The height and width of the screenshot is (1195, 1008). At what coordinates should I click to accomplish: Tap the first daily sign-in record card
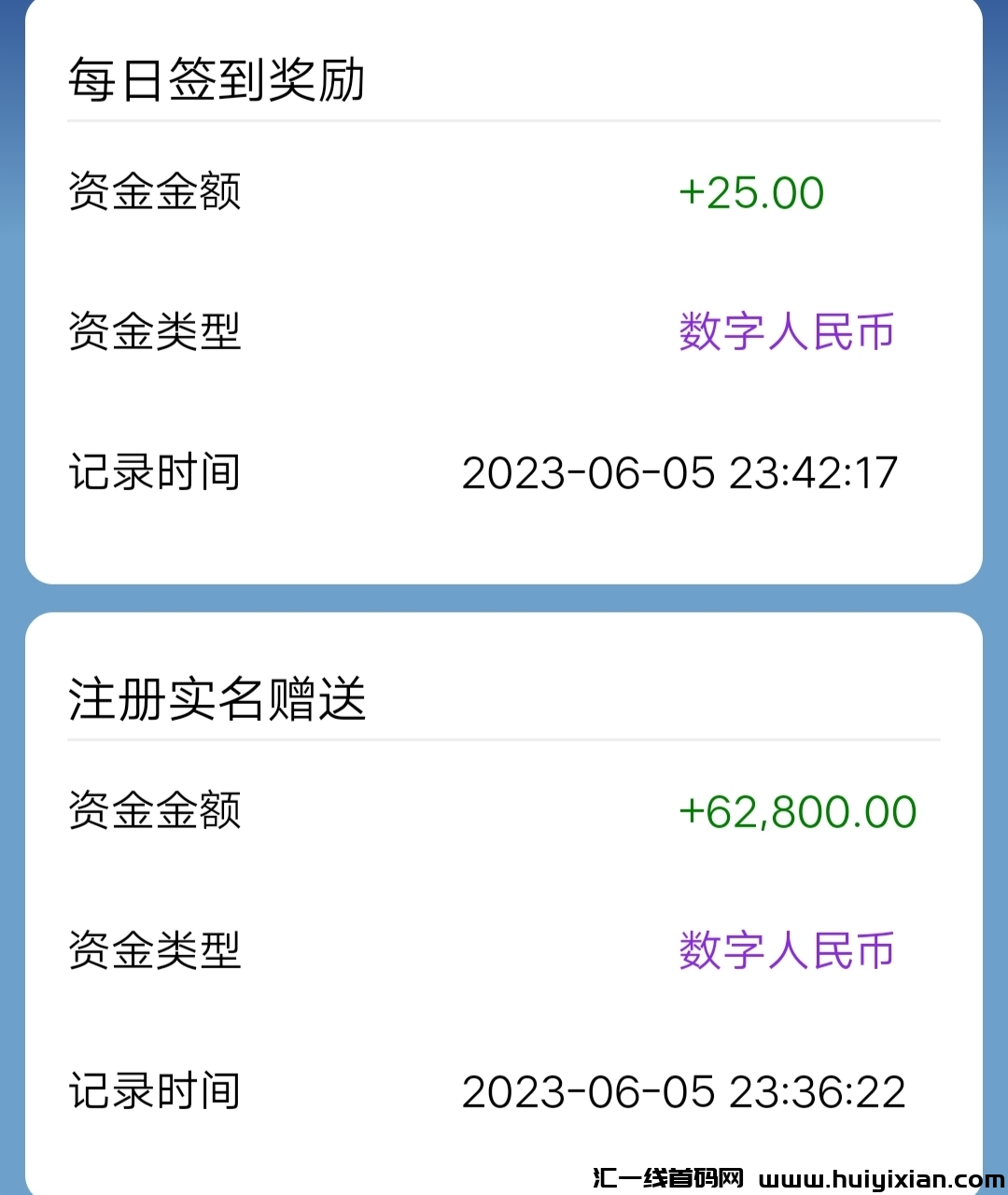504,299
